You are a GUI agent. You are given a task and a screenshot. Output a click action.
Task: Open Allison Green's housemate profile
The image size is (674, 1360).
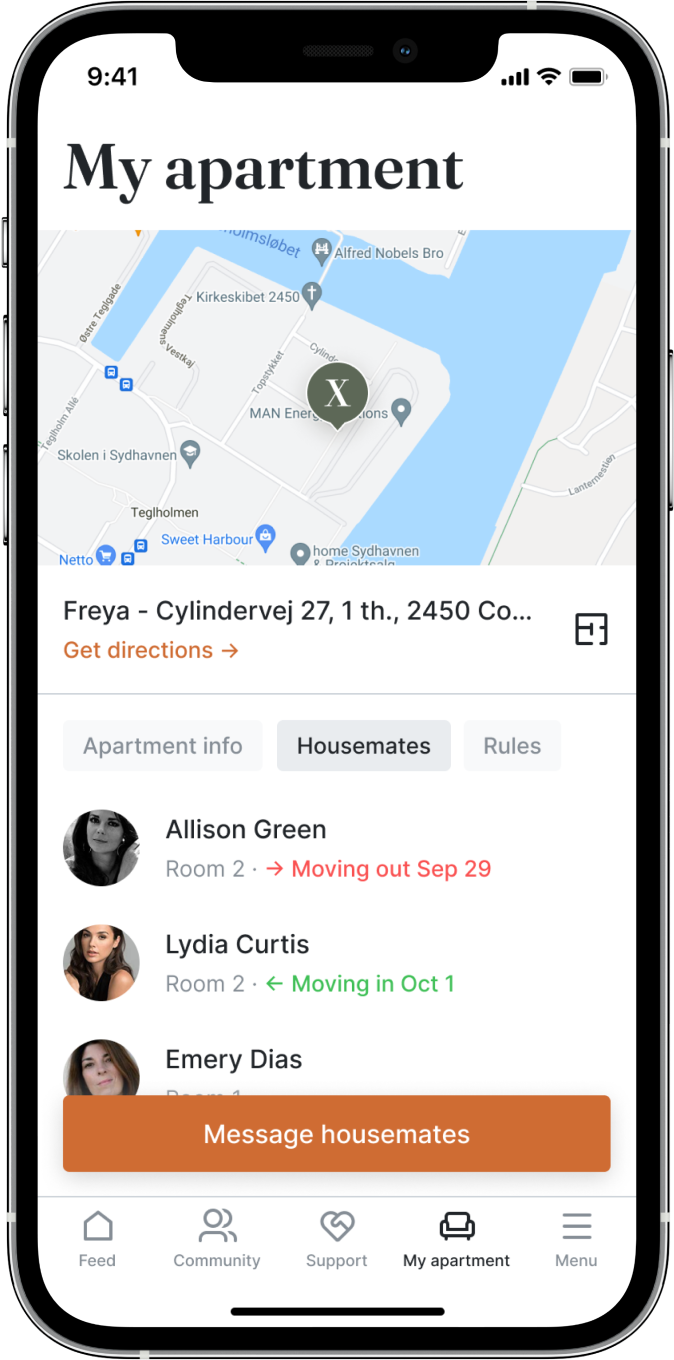coord(246,830)
